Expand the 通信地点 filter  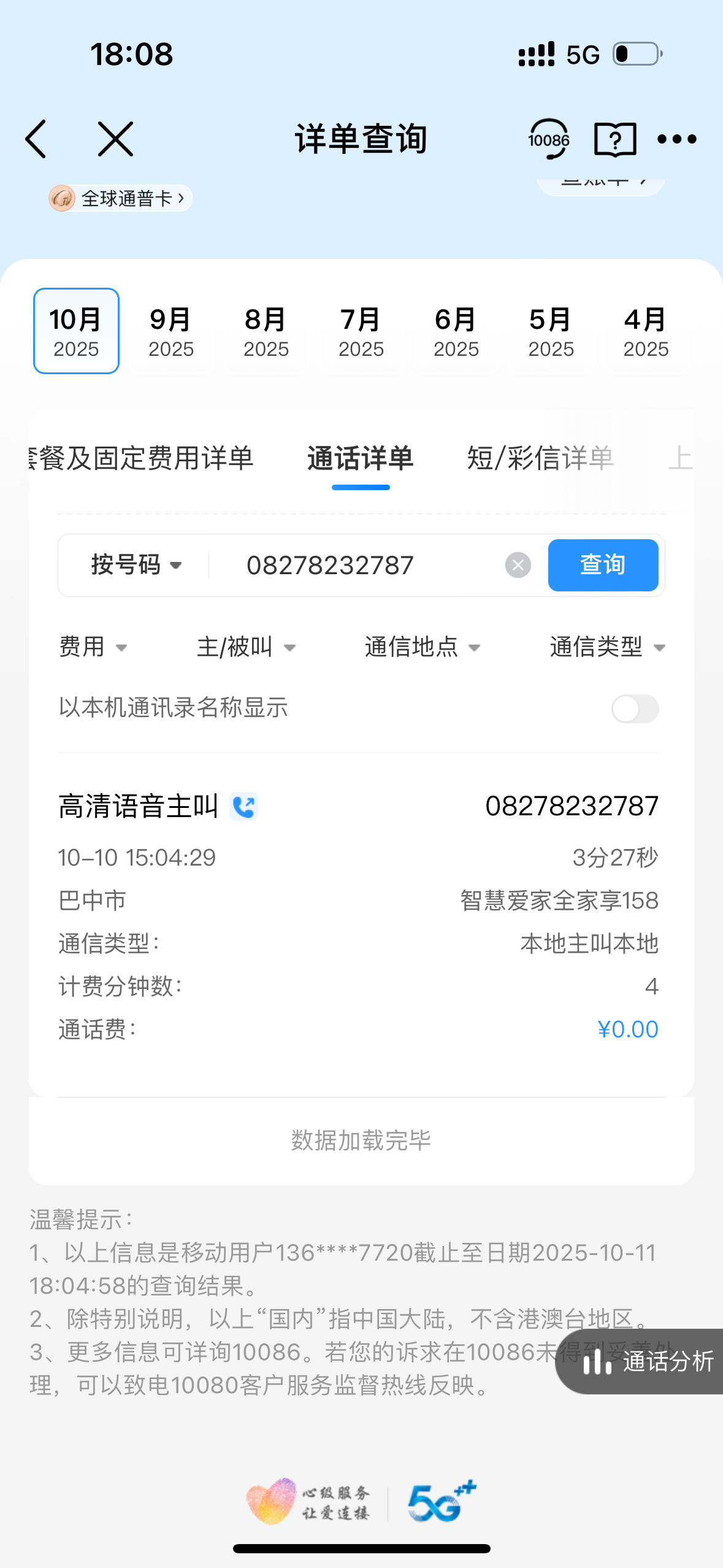coord(422,647)
